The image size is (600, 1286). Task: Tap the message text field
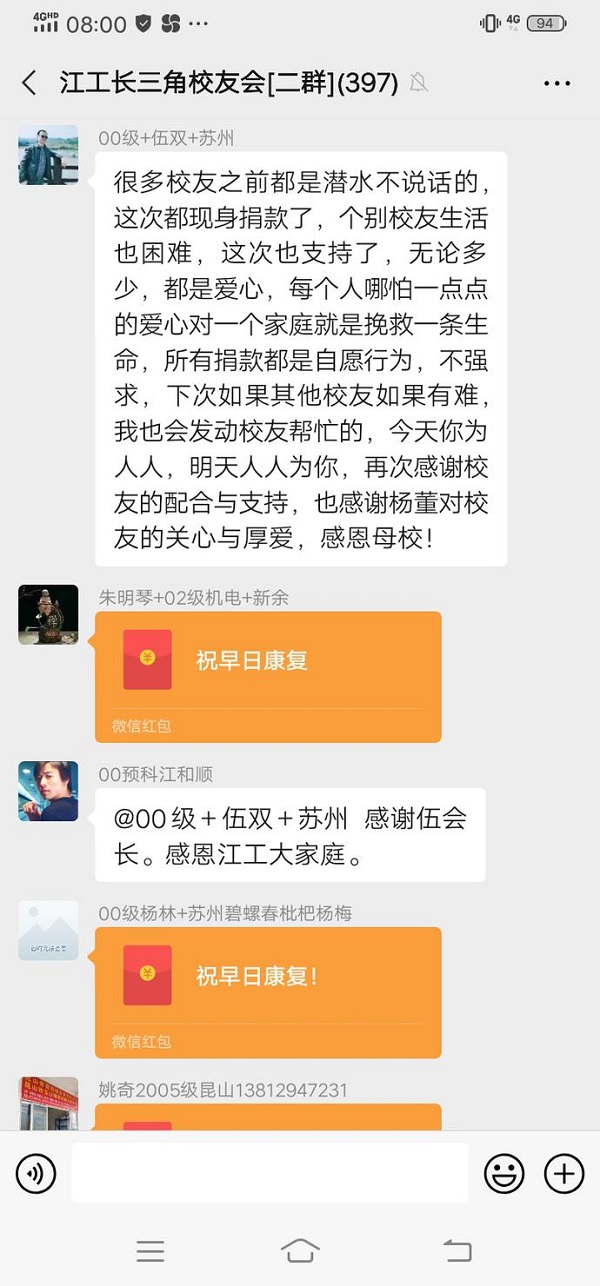[x=270, y=1173]
